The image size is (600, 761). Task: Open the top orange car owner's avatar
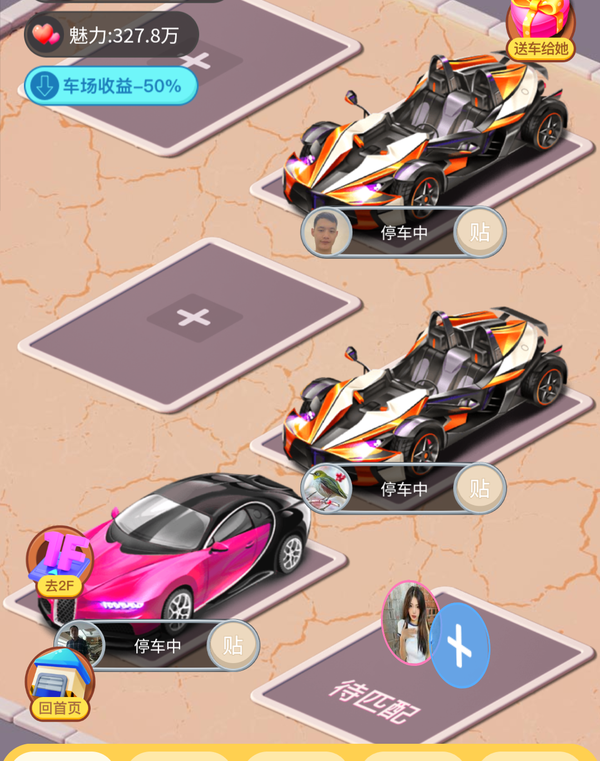[326, 232]
